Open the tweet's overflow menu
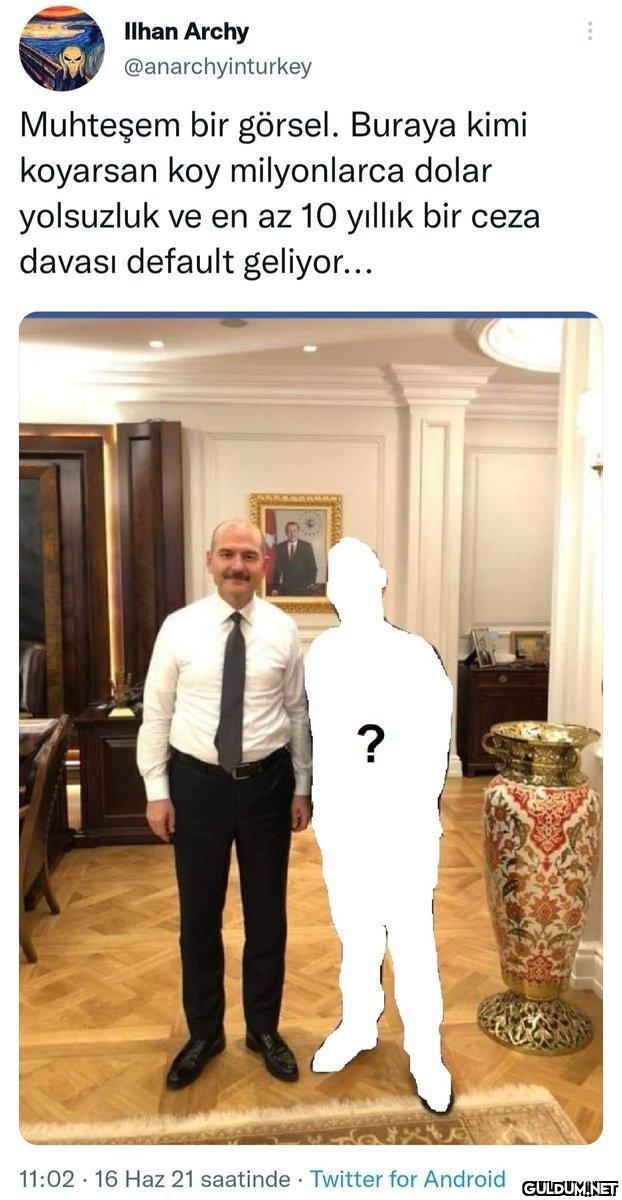This screenshot has height=1200, width=622. (590, 32)
